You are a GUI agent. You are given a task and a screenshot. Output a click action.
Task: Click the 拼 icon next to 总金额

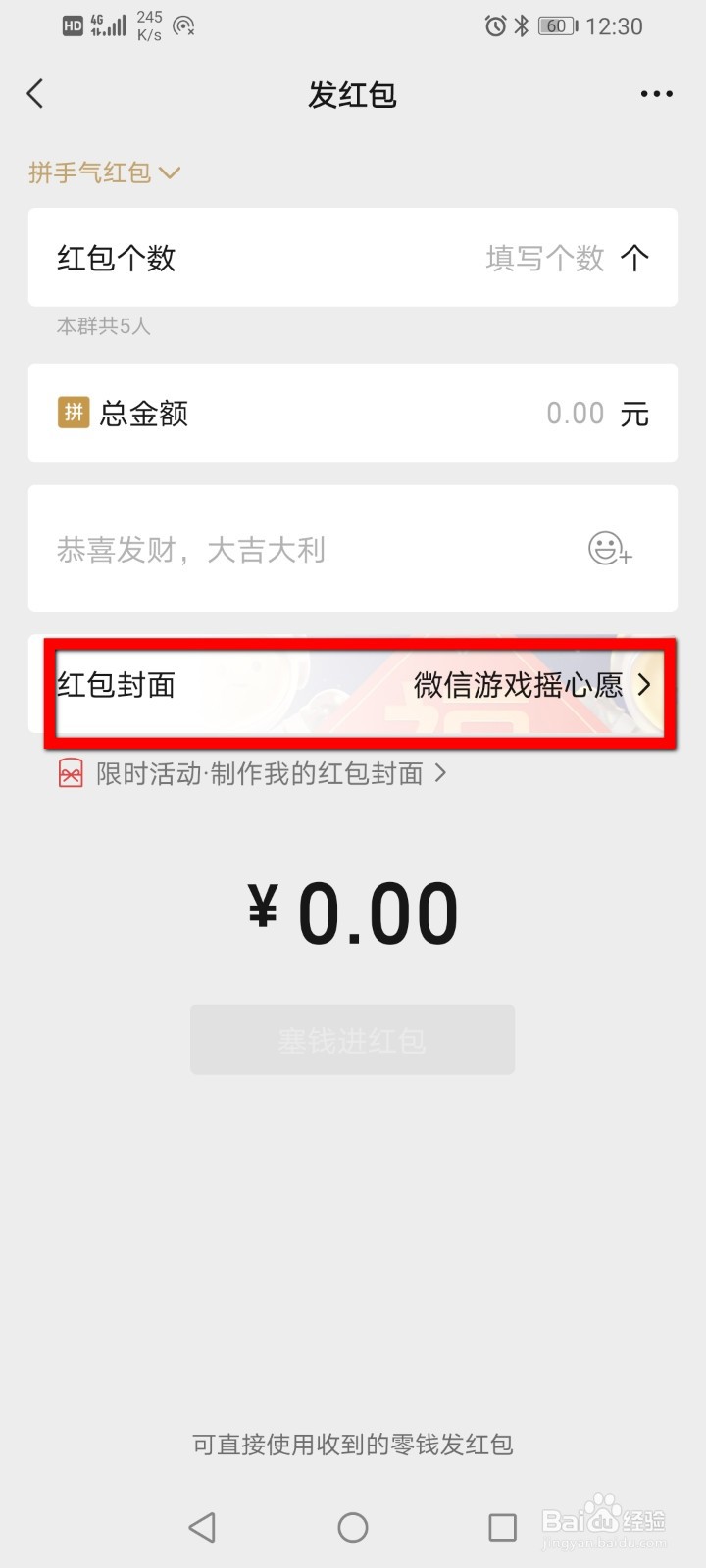pos(72,413)
